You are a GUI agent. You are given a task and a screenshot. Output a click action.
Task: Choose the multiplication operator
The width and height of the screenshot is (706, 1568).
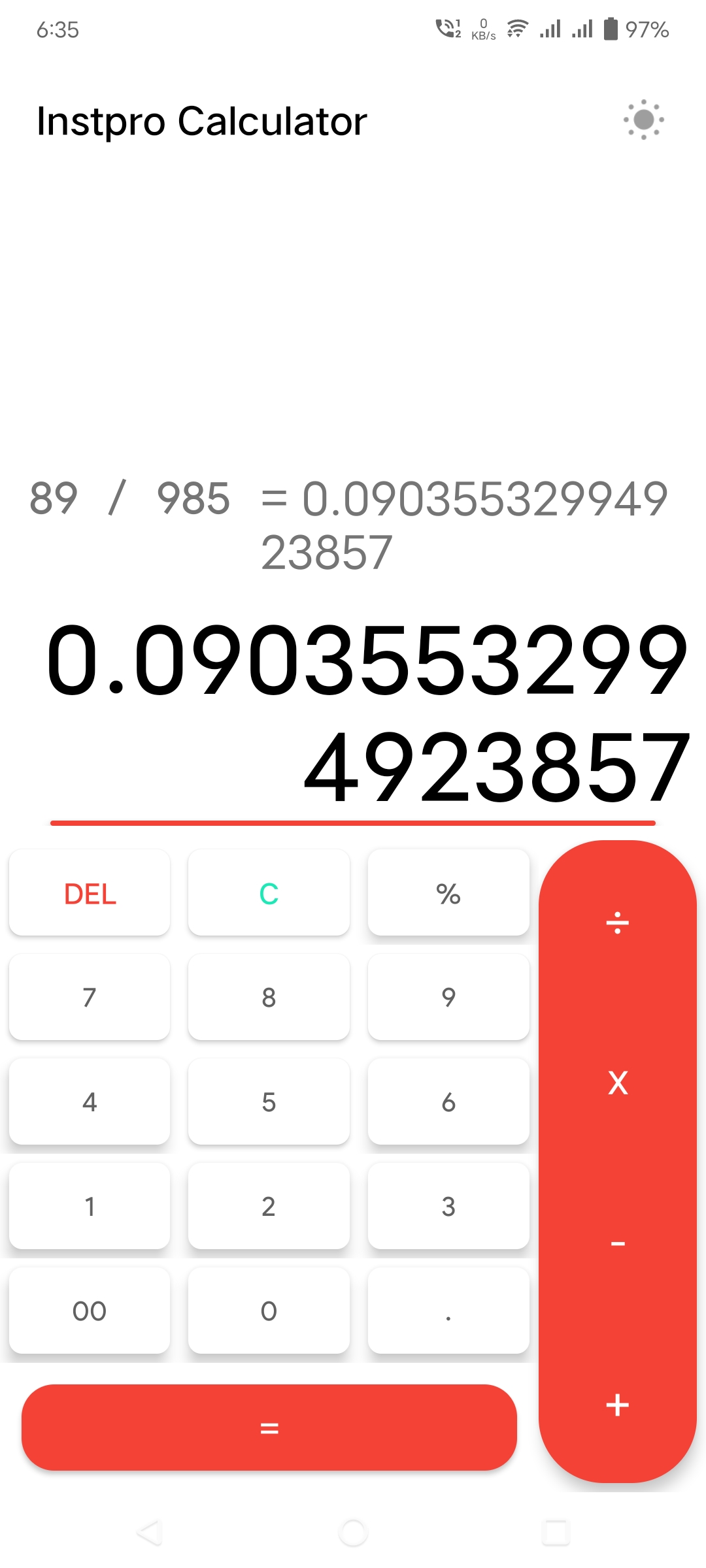coord(617,1083)
